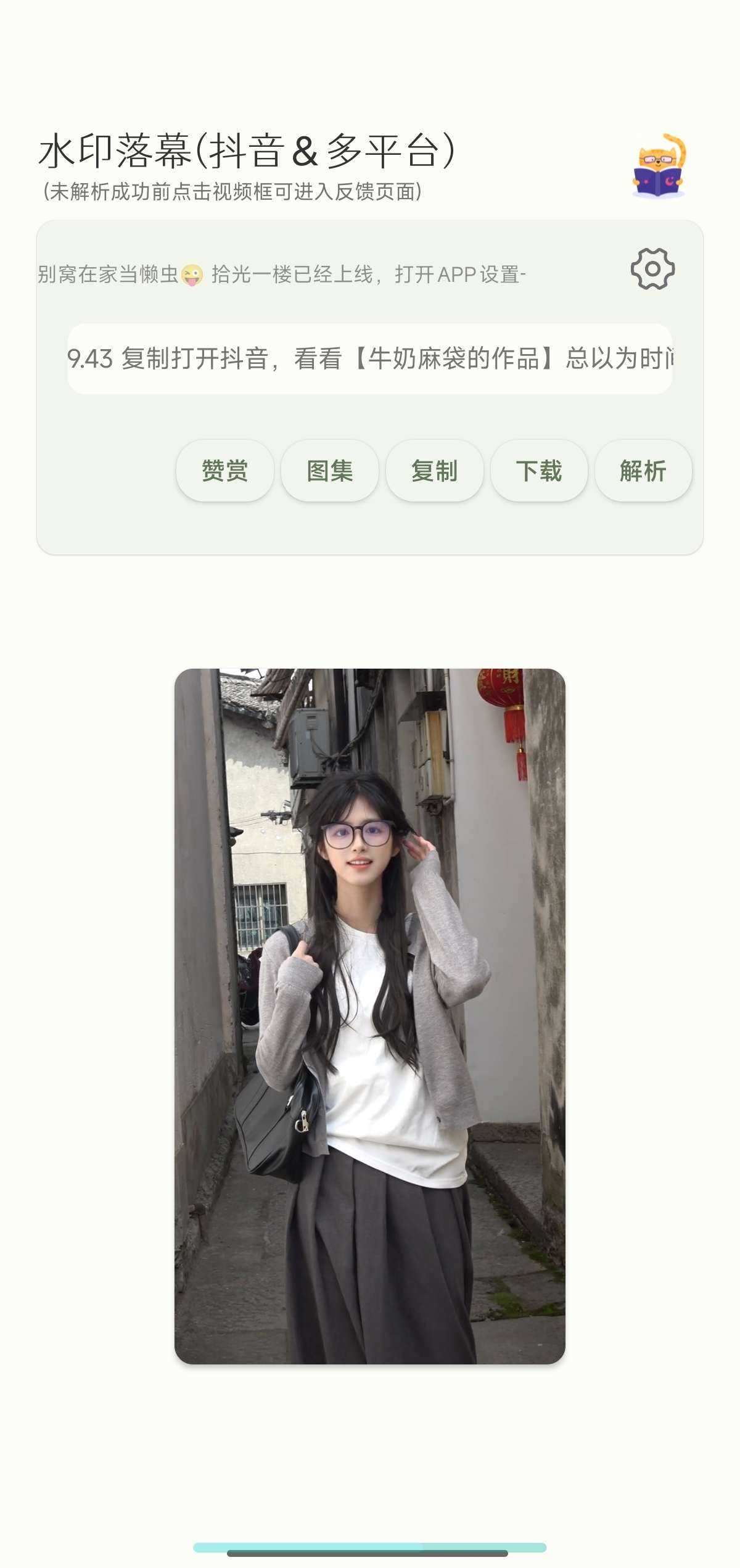Parse the link with 解析
Screen dimensions: 740x1568
[x=643, y=471]
